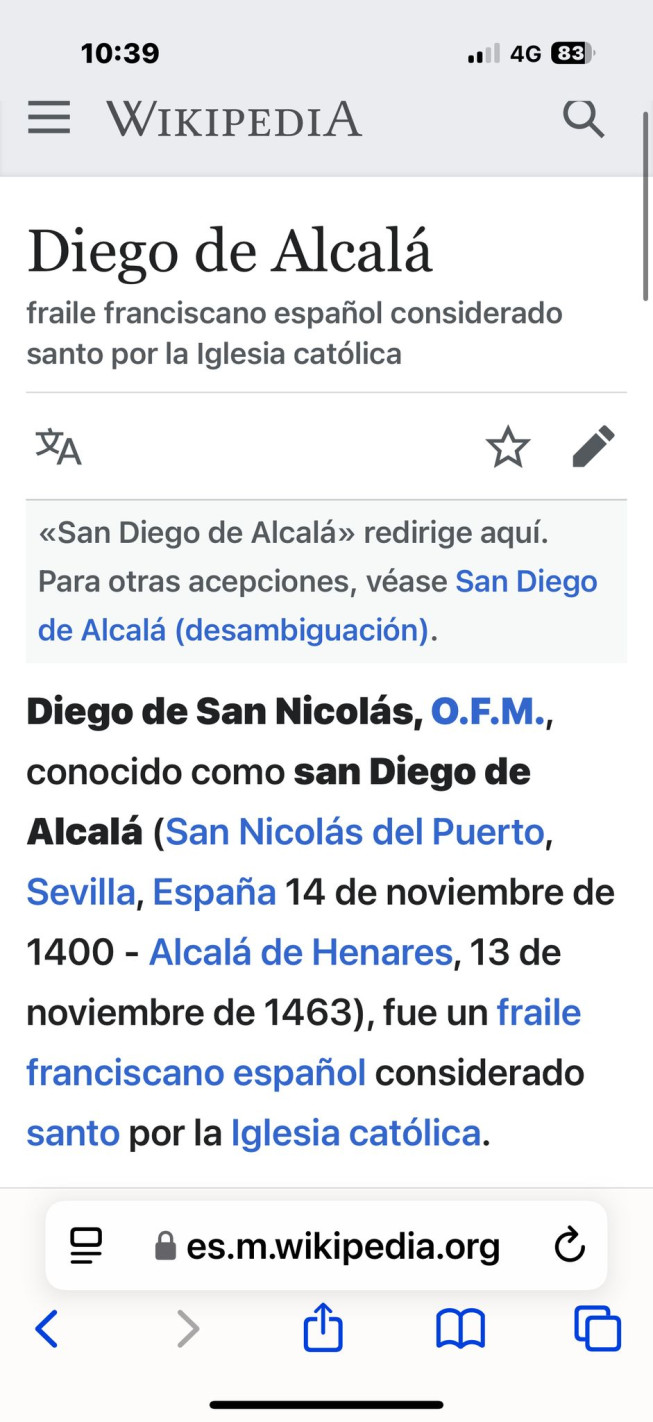653x1422 pixels.
Task: Reload the page
Action: tap(569, 1246)
